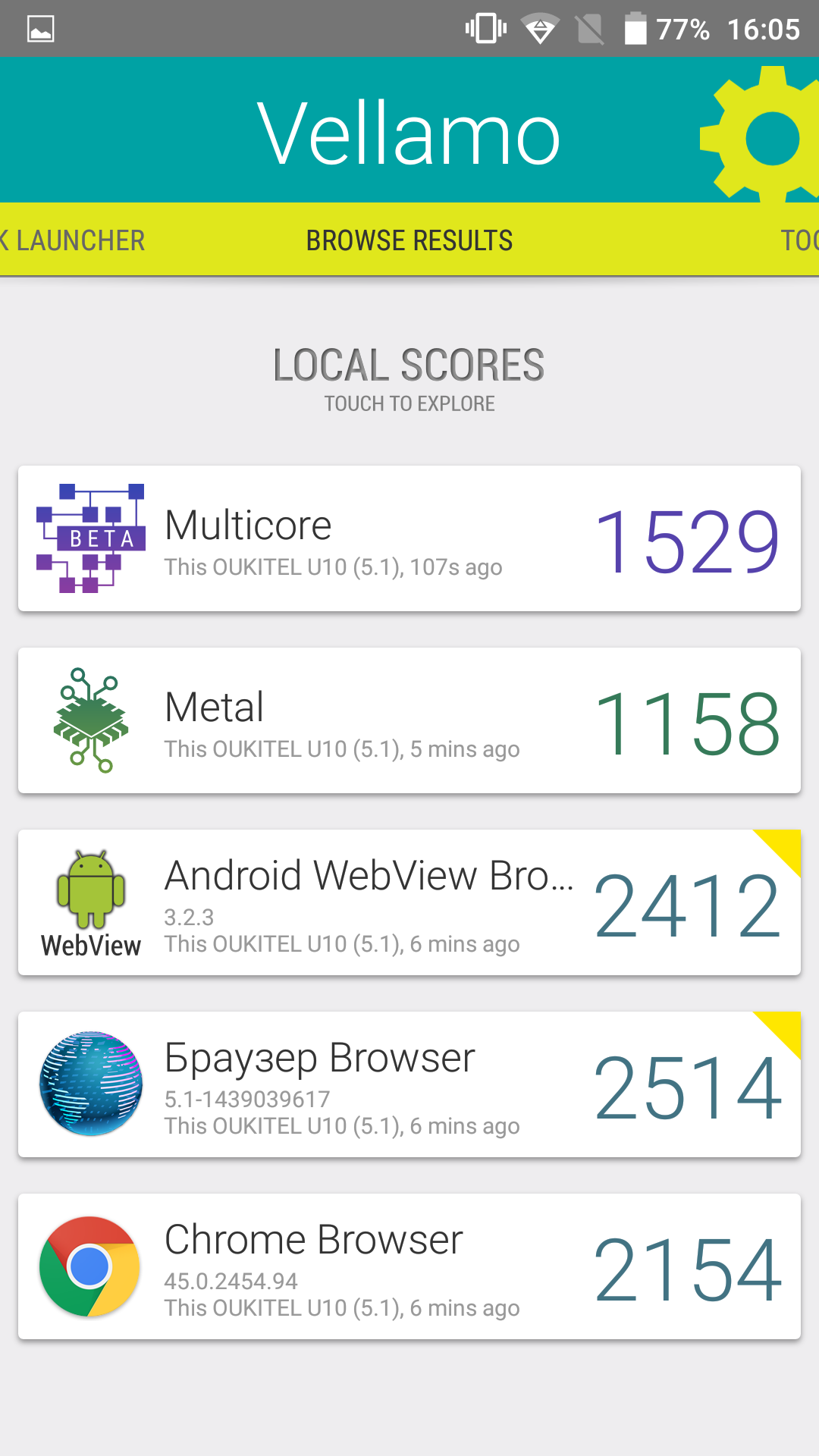View the Браузер Browser score card
This screenshot has height=1456, width=819.
409,1084
